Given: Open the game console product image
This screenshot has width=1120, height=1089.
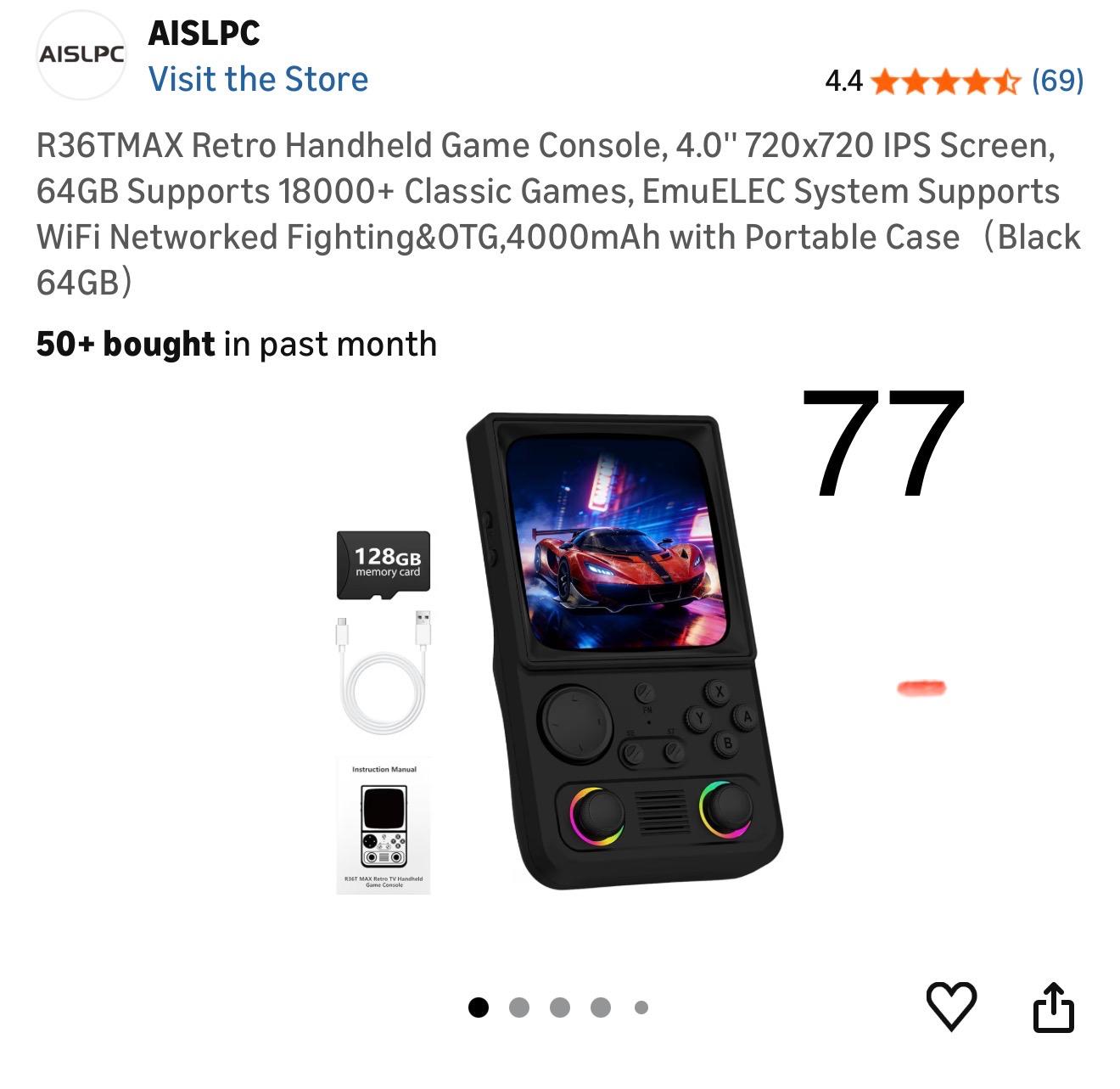Looking at the screenshot, I should [x=624, y=649].
